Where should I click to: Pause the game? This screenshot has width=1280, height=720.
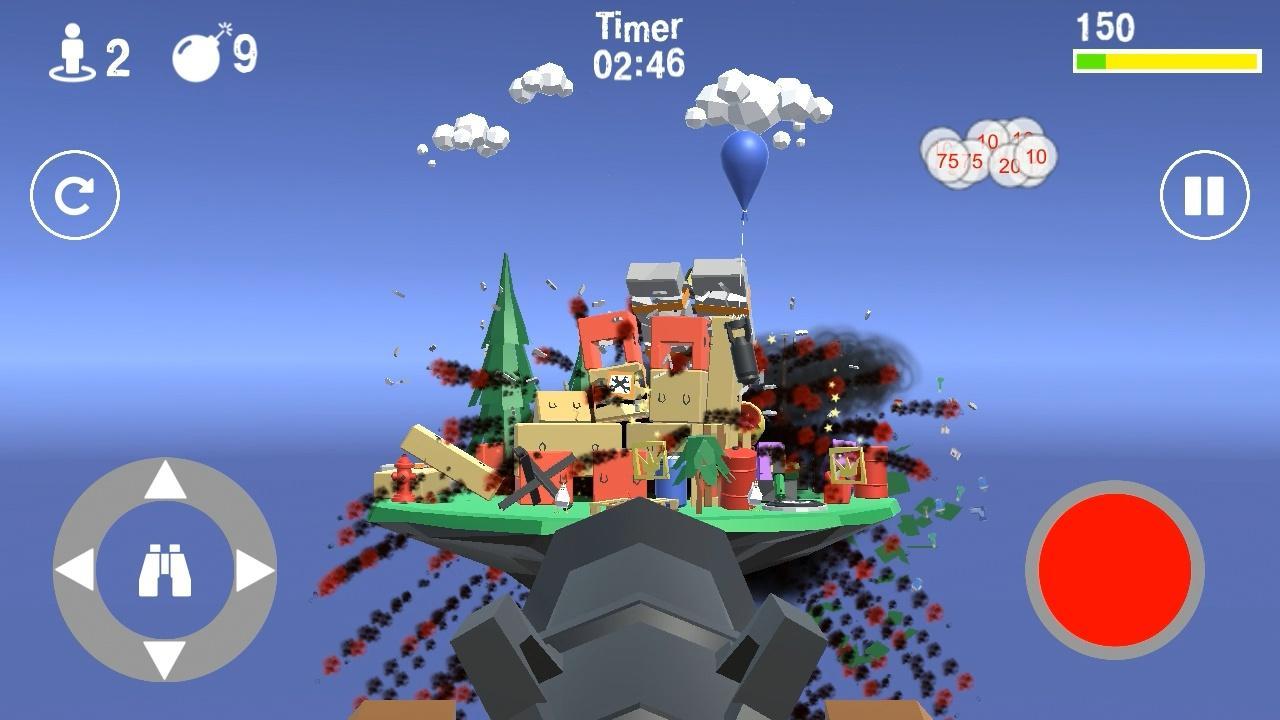tap(1204, 195)
